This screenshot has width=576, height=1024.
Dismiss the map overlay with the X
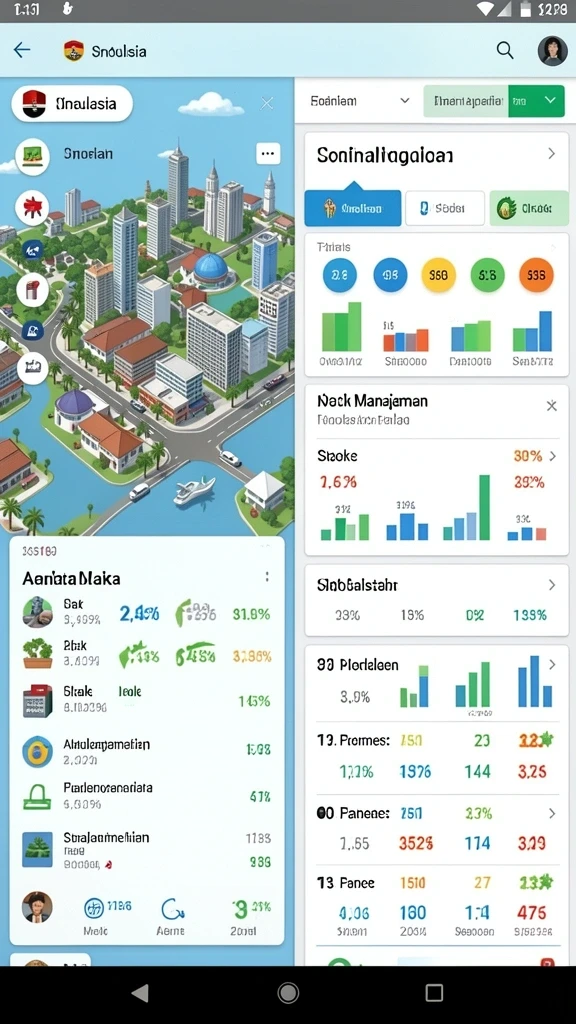(x=266, y=103)
